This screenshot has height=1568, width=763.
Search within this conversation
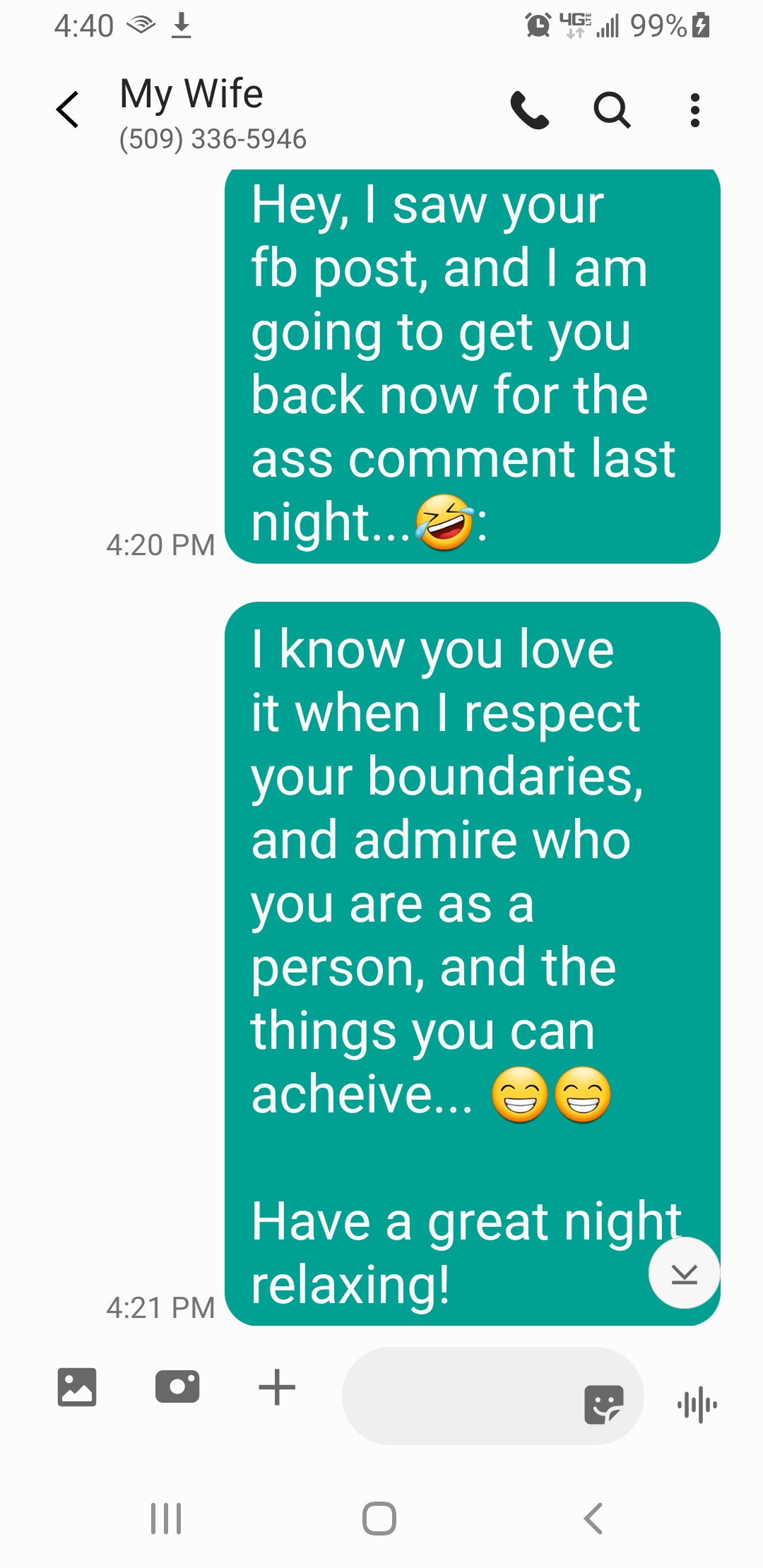coord(611,110)
